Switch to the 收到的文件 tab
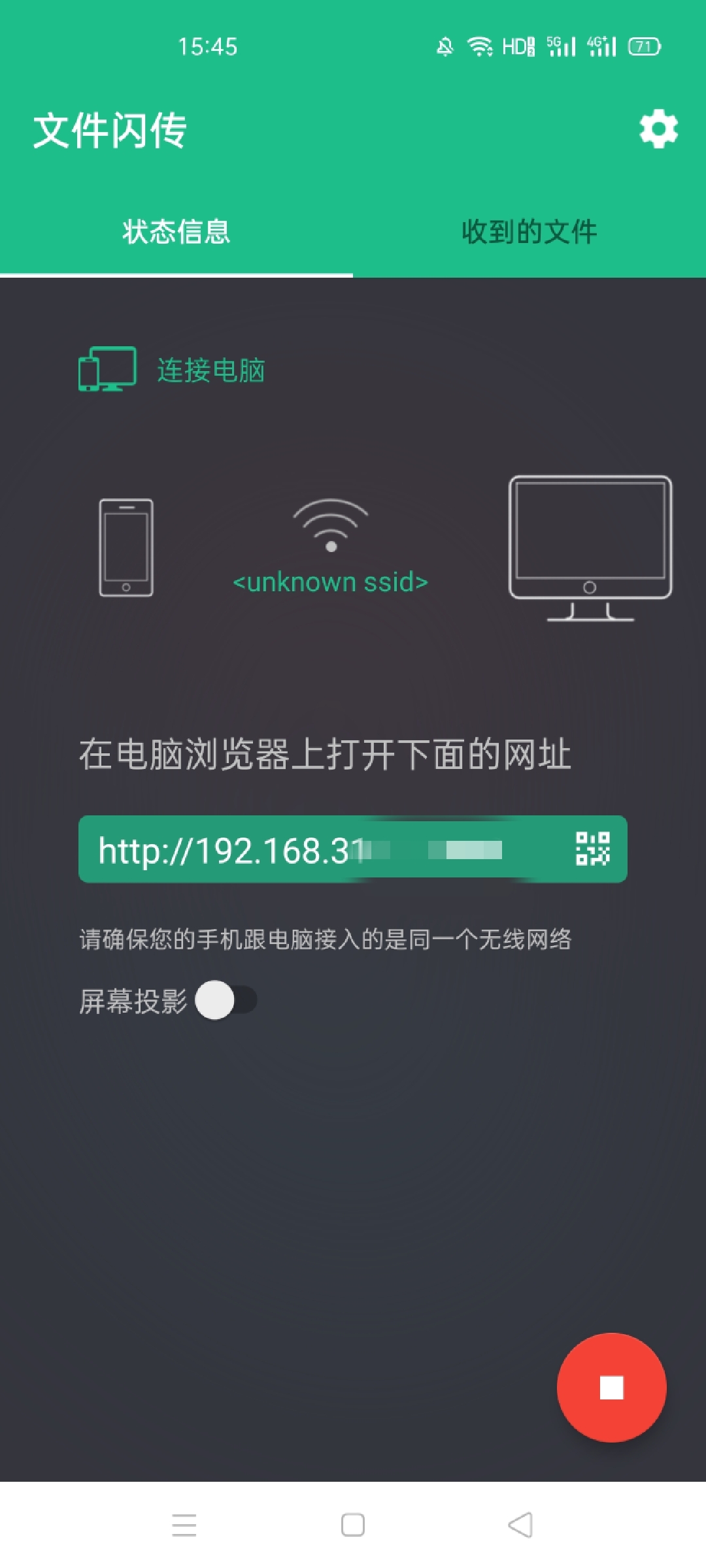This screenshot has height=1568, width=706. click(x=529, y=231)
